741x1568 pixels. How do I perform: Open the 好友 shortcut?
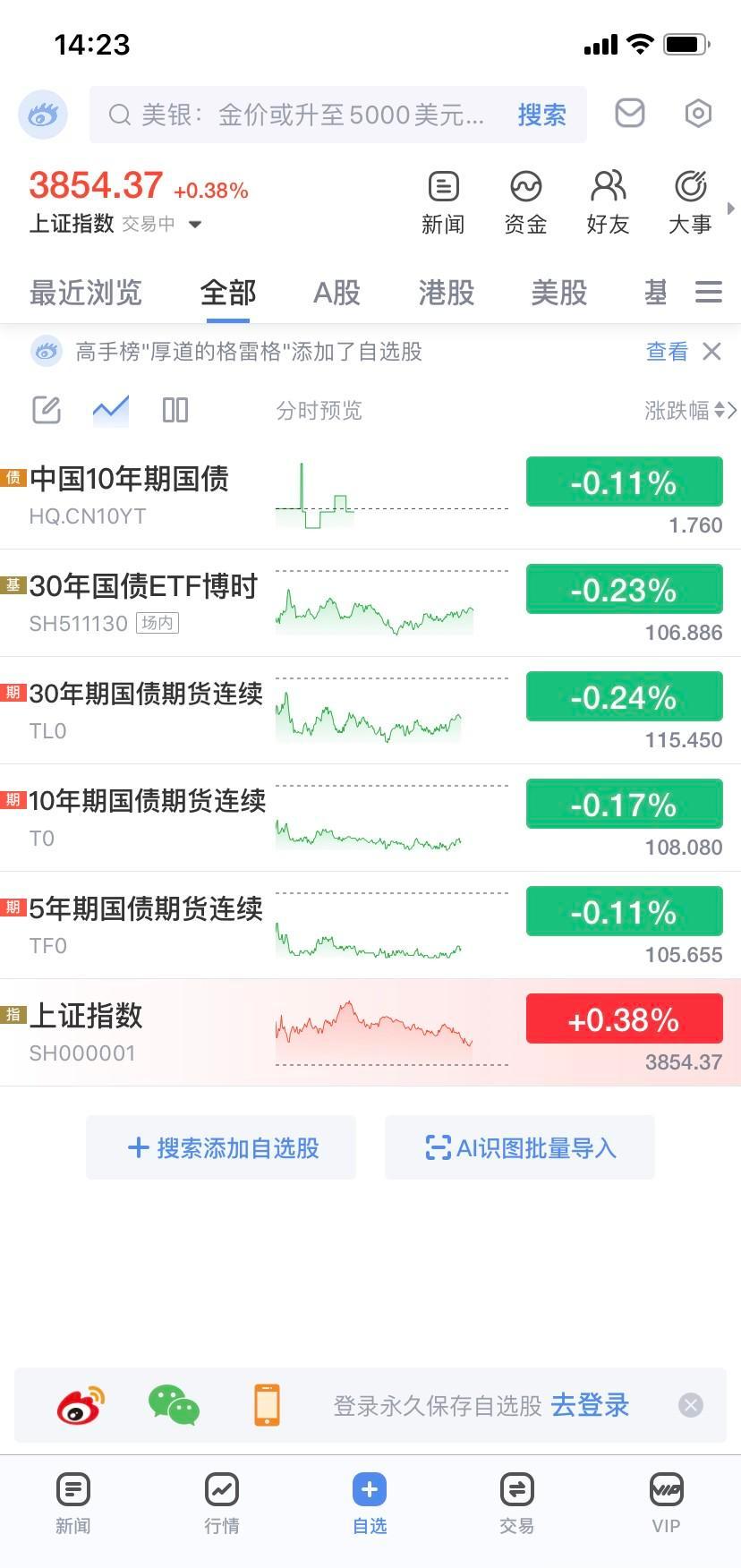pyautogui.click(x=608, y=203)
